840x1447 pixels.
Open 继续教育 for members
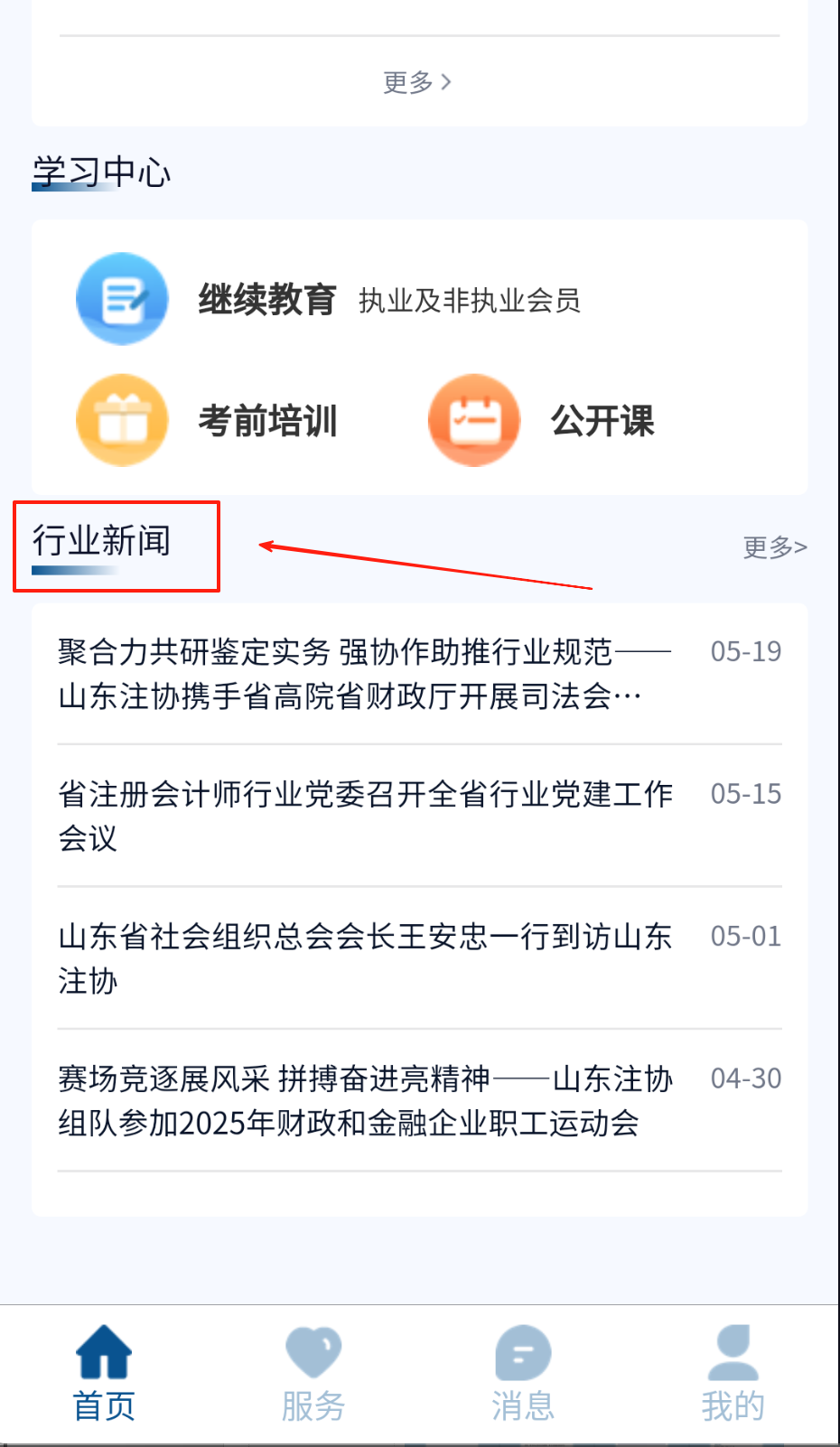point(266,300)
